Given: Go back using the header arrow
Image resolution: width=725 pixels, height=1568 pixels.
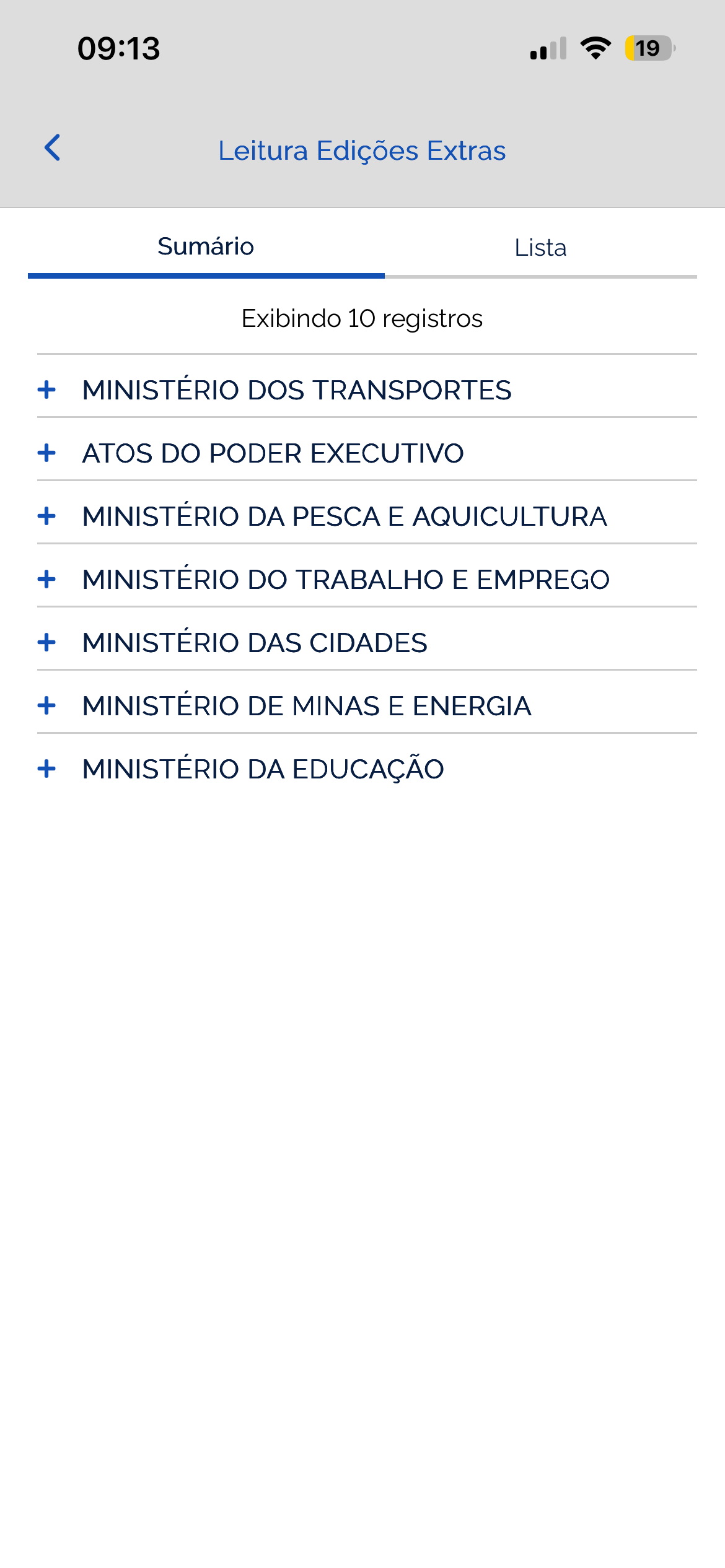Looking at the screenshot, I should click(53, 148).
